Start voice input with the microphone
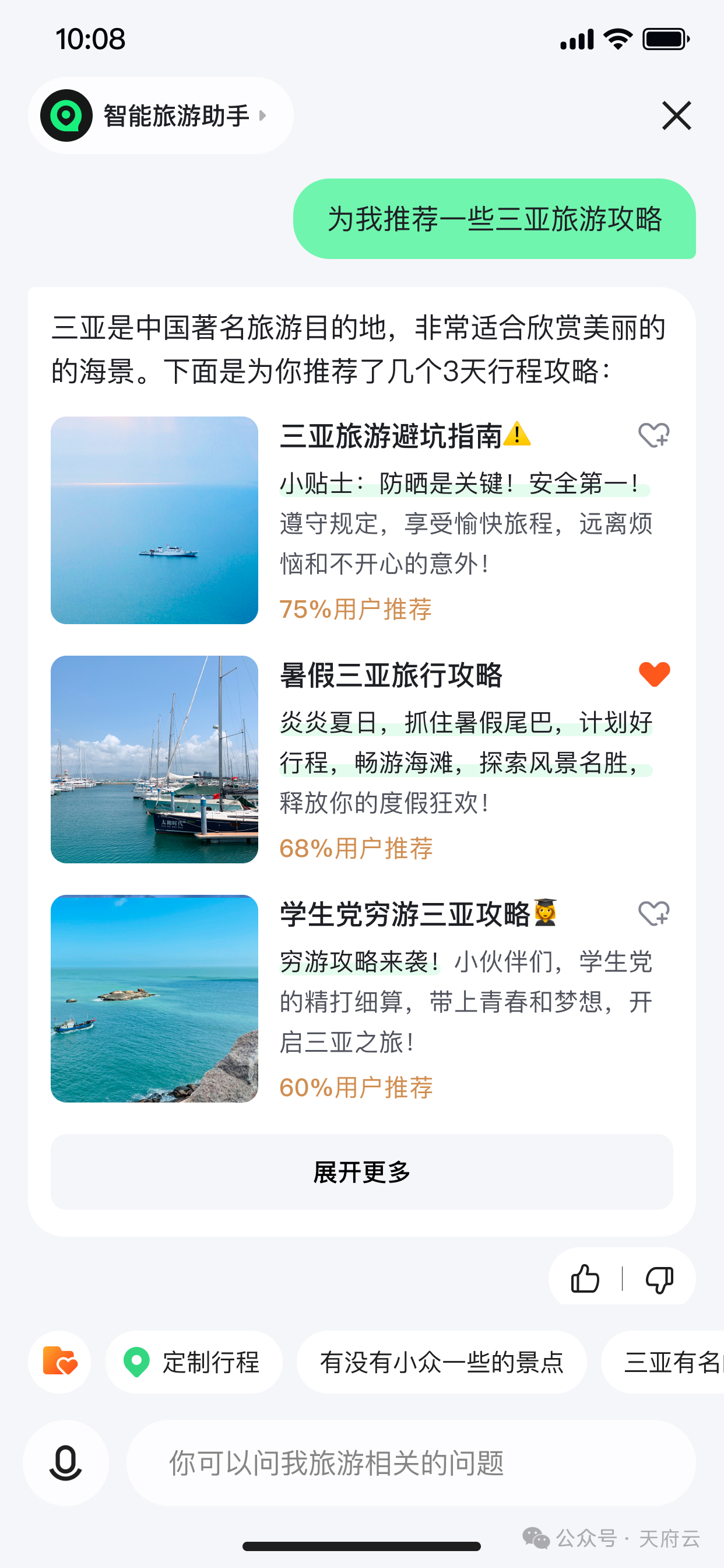Screen dimensions: 724x1568 tap(66, 1462)
